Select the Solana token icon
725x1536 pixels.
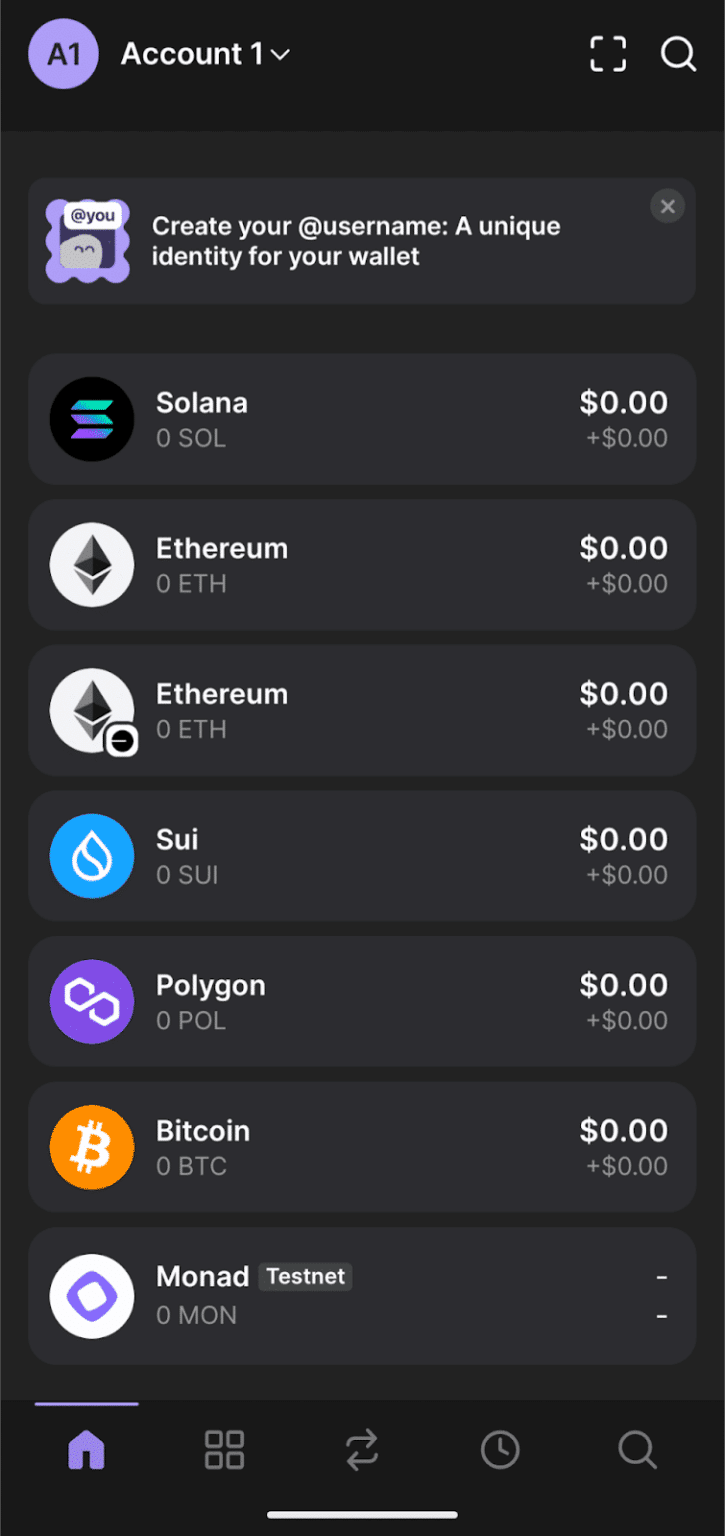pyautogui.click(x=92, y=419)
